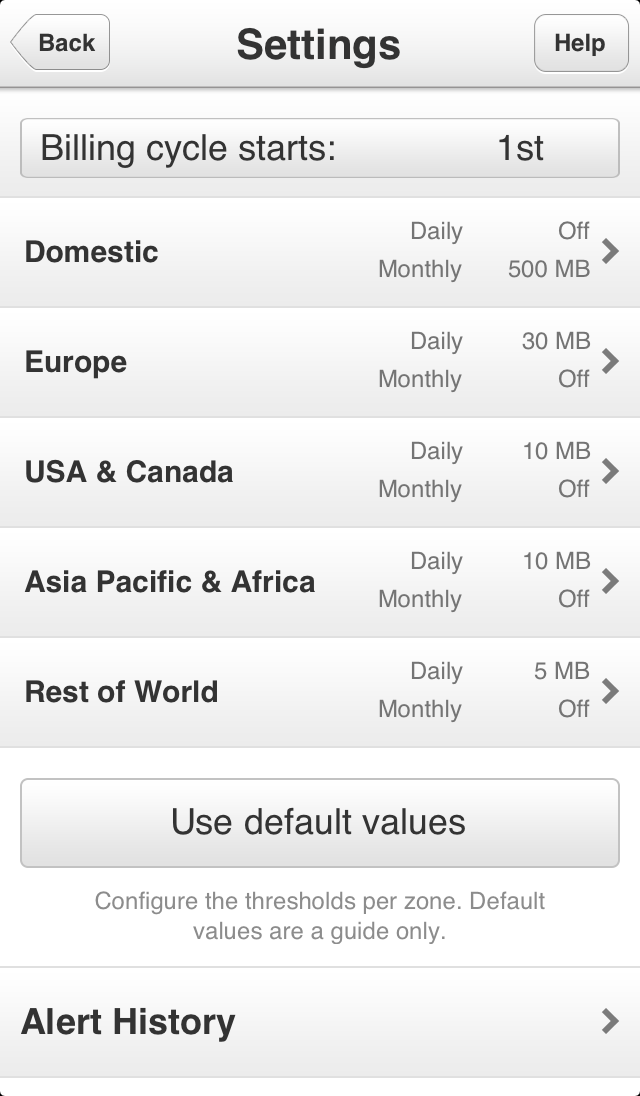This screenshot has width=640, height=1096.
Task: Open Asia Pacific & Africa thresholds
Action: [x=320, y=582]
